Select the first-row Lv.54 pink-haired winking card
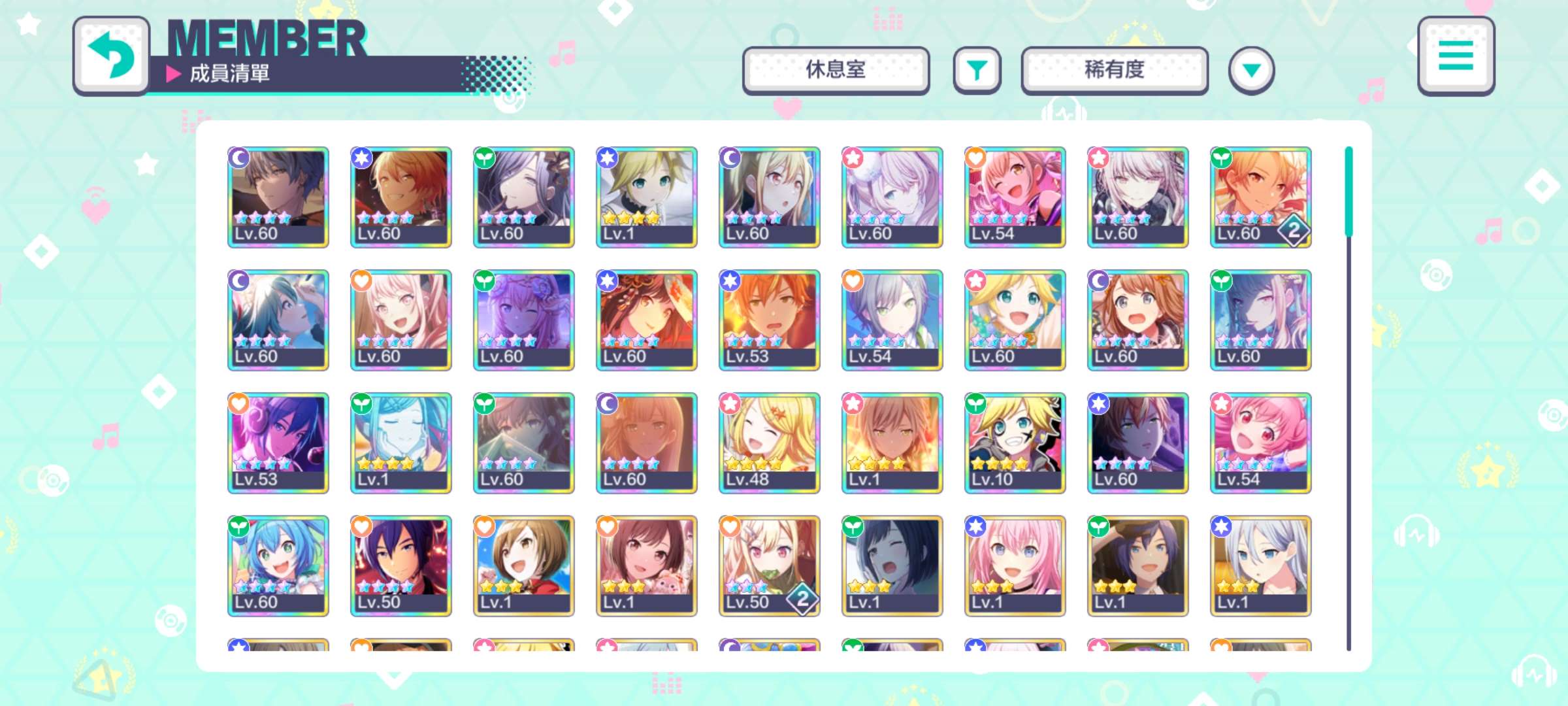 1015,197
